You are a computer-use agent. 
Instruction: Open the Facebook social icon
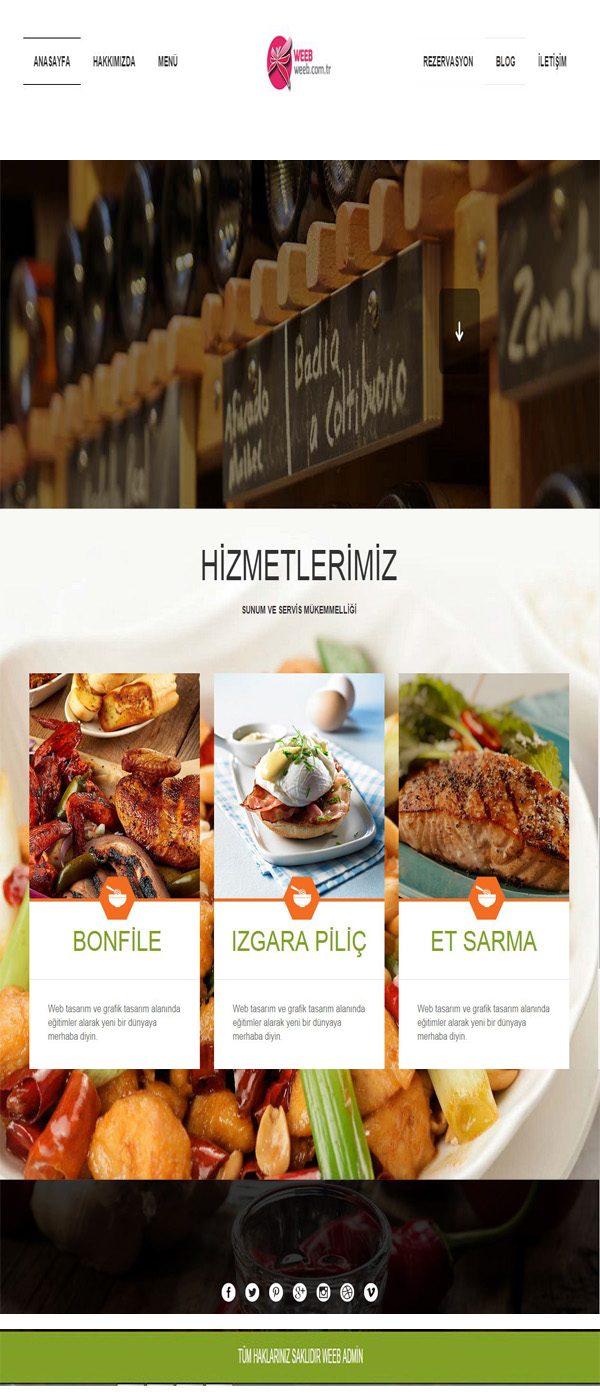228,1293
